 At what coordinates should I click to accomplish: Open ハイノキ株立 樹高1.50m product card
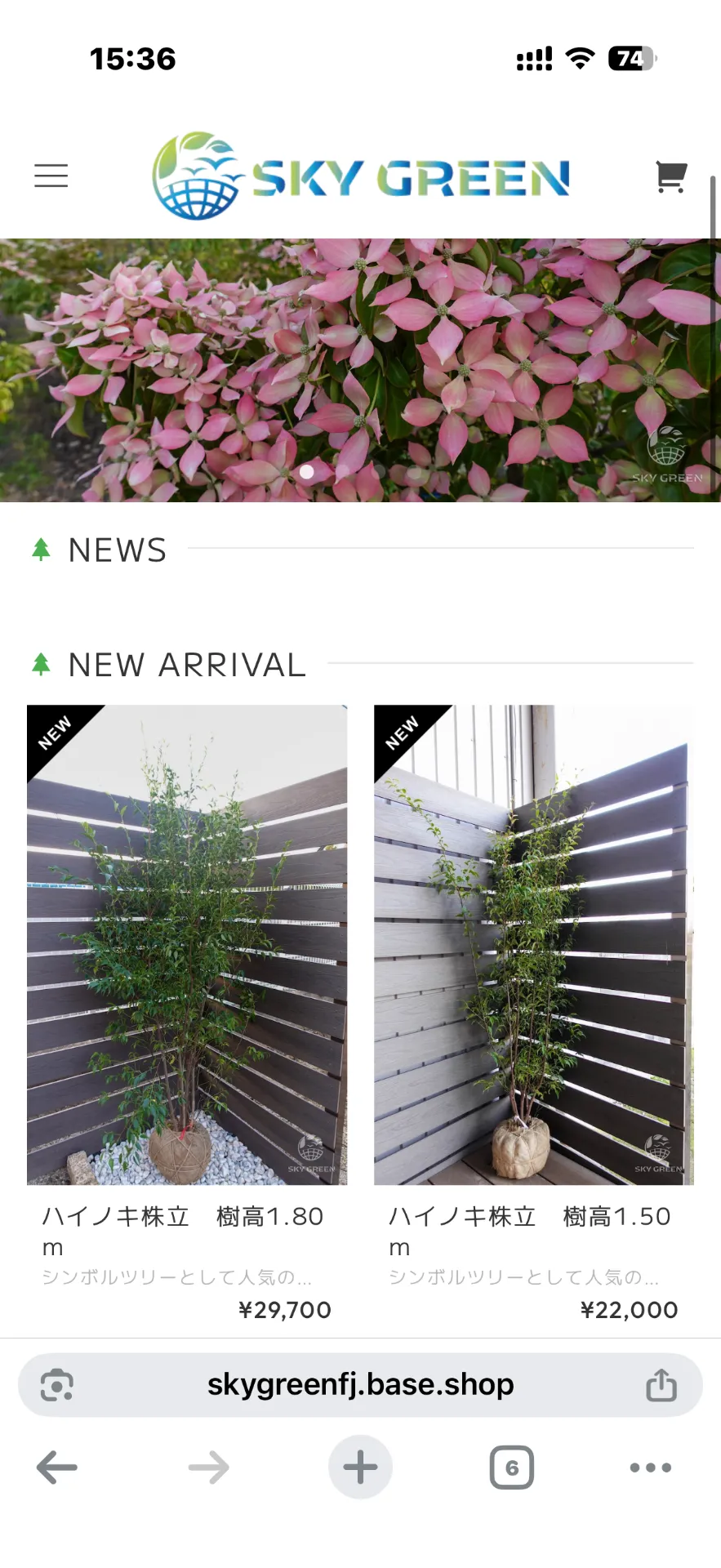pyautogui.click(x=533, y=945)
